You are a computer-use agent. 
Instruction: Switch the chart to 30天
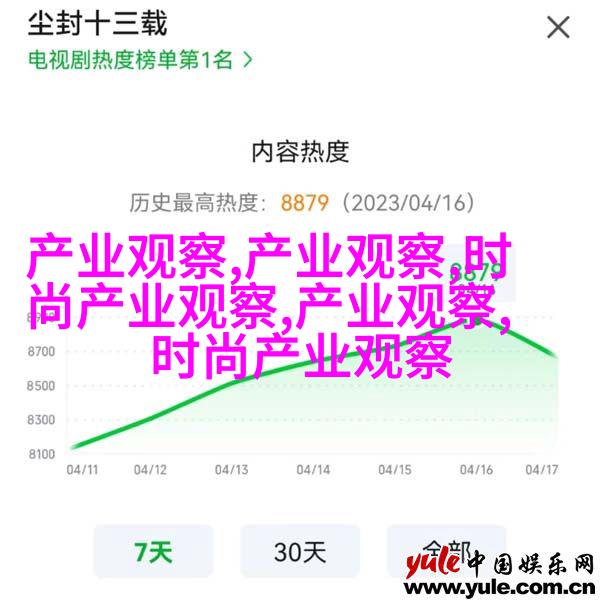[300, 551]
